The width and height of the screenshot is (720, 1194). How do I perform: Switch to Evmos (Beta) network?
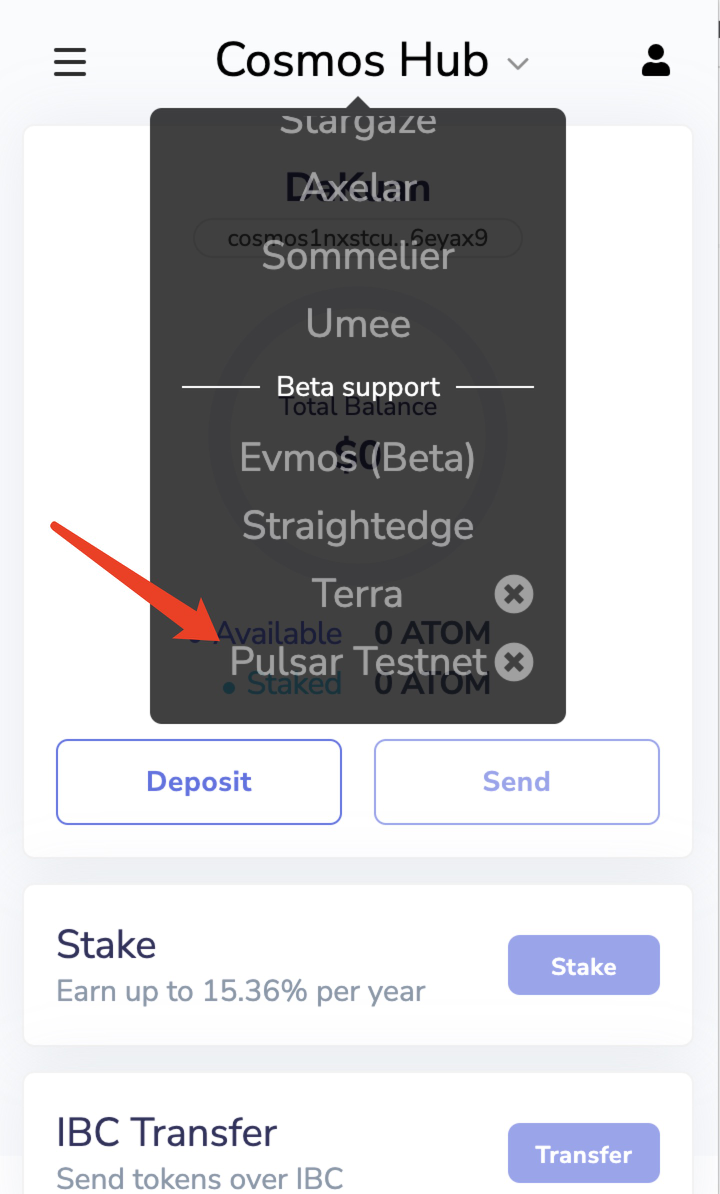tap(358, 457)
